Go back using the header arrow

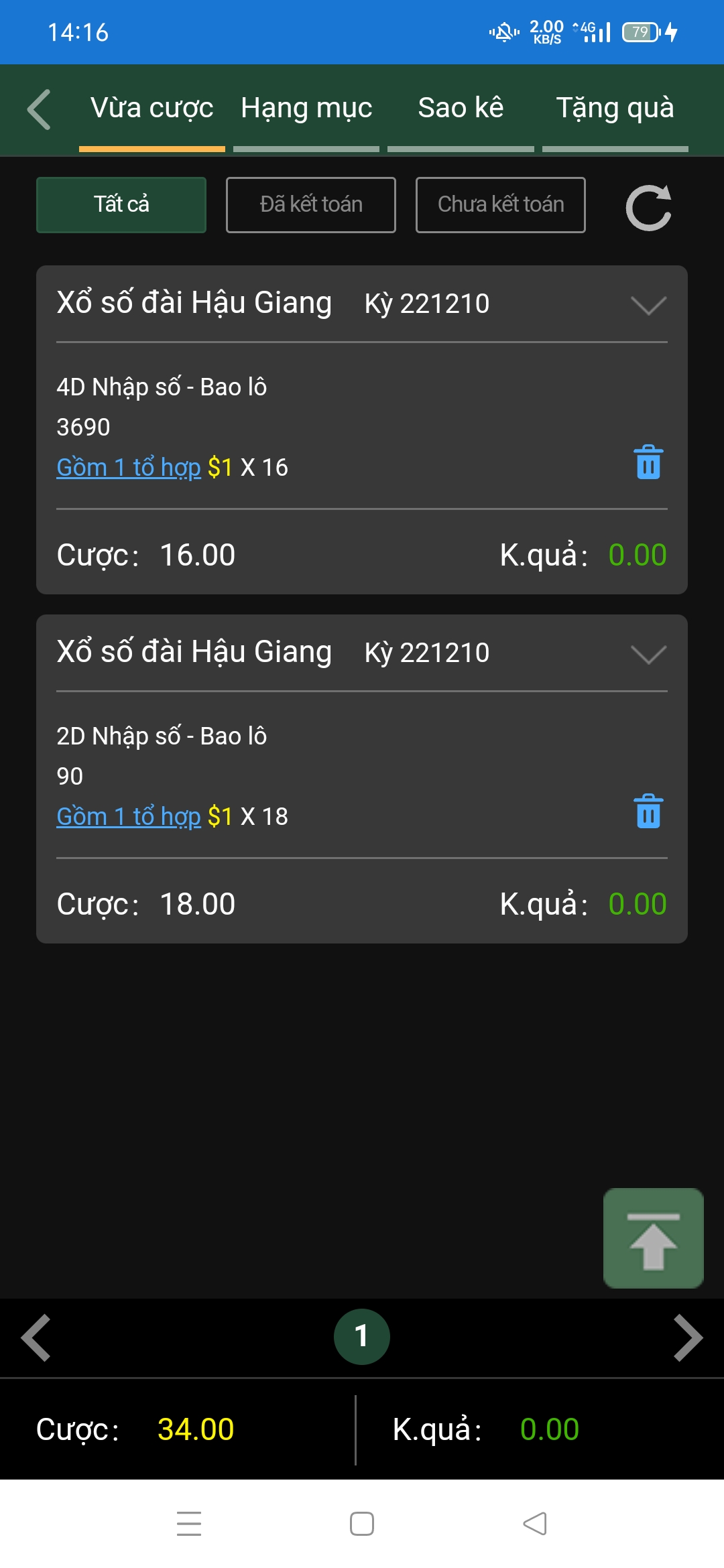[x=39, y=109]
